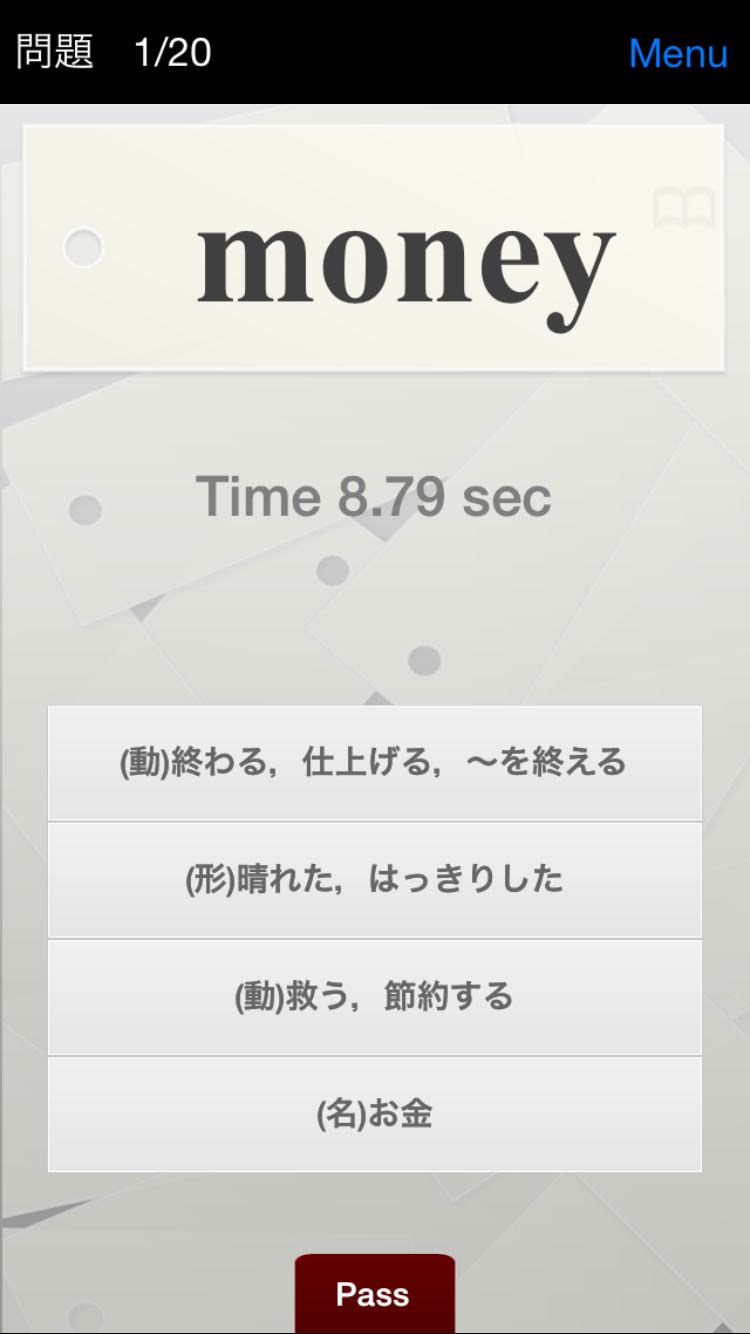Tap the Pass button to skip

tap(374, 1294)
